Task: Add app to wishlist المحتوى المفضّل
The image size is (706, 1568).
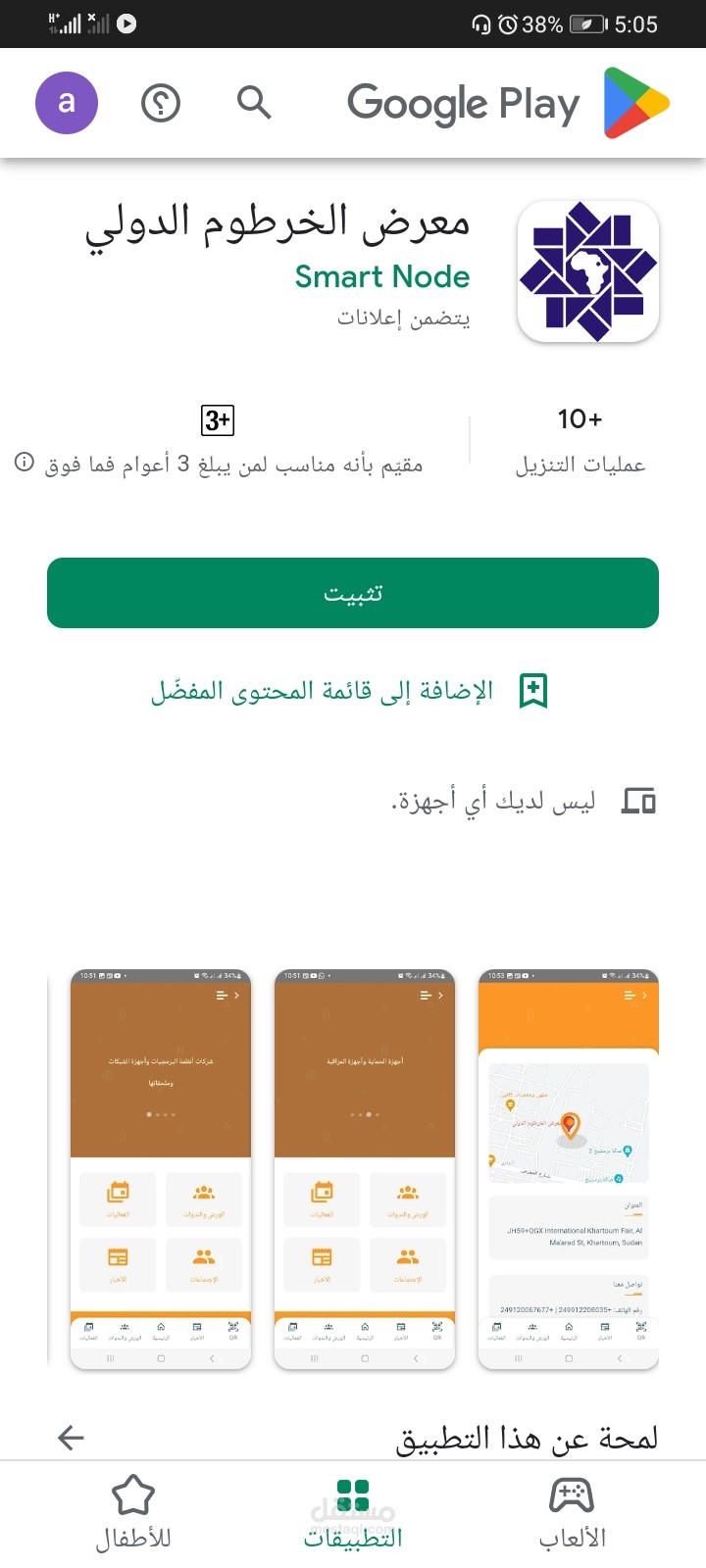Action: [x=350, y=691]
